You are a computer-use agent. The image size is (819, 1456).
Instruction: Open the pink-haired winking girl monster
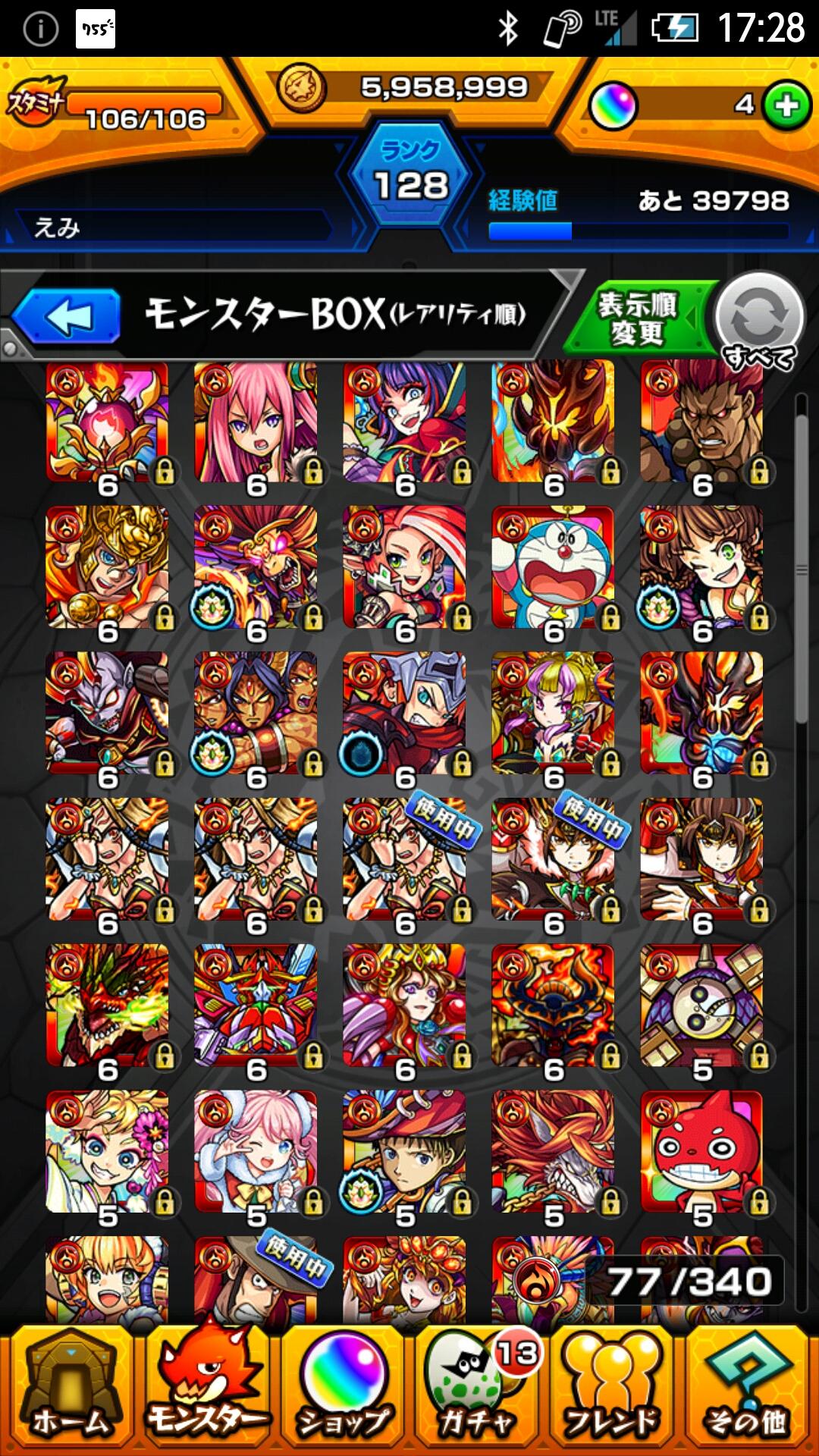coord(256,1153)
